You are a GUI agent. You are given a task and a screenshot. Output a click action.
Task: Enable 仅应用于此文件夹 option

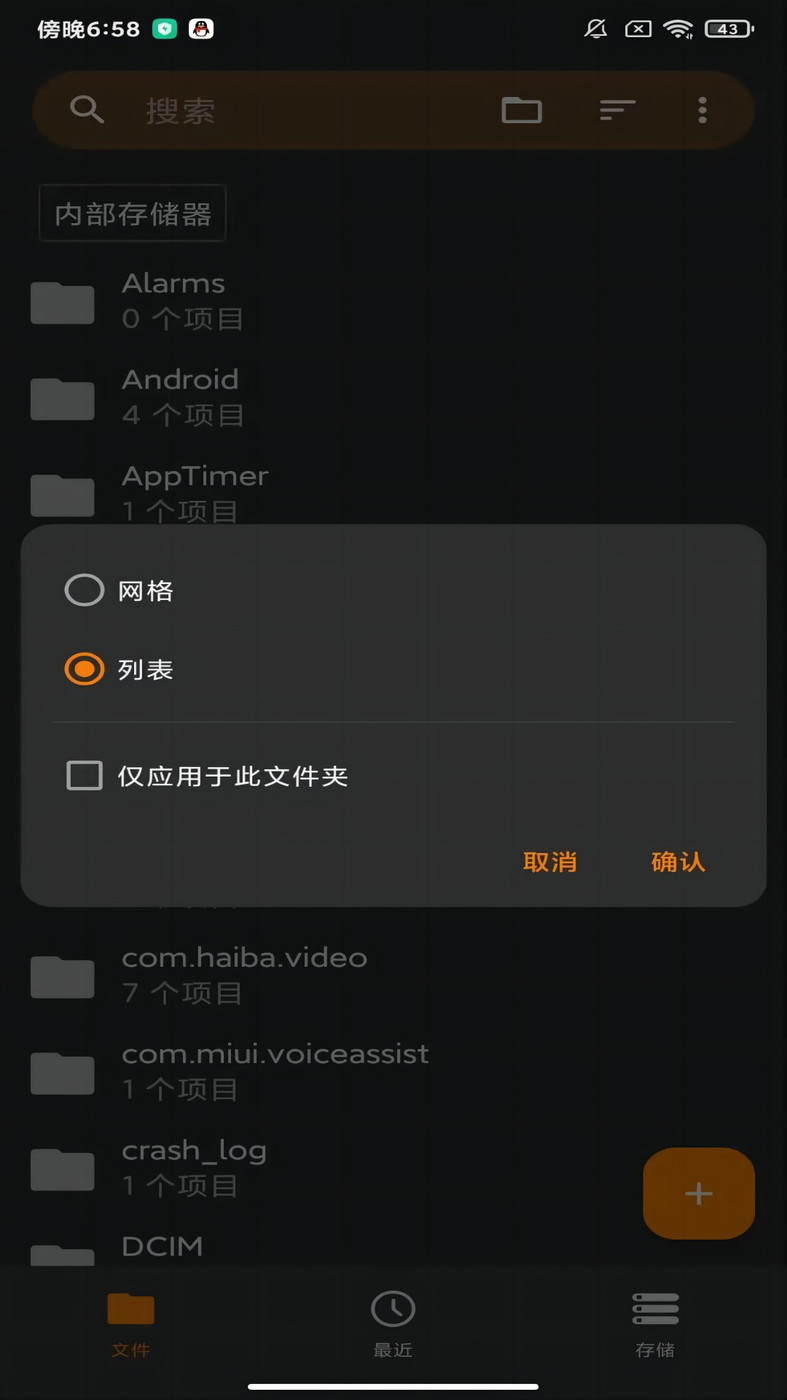[x=84, y=775]
